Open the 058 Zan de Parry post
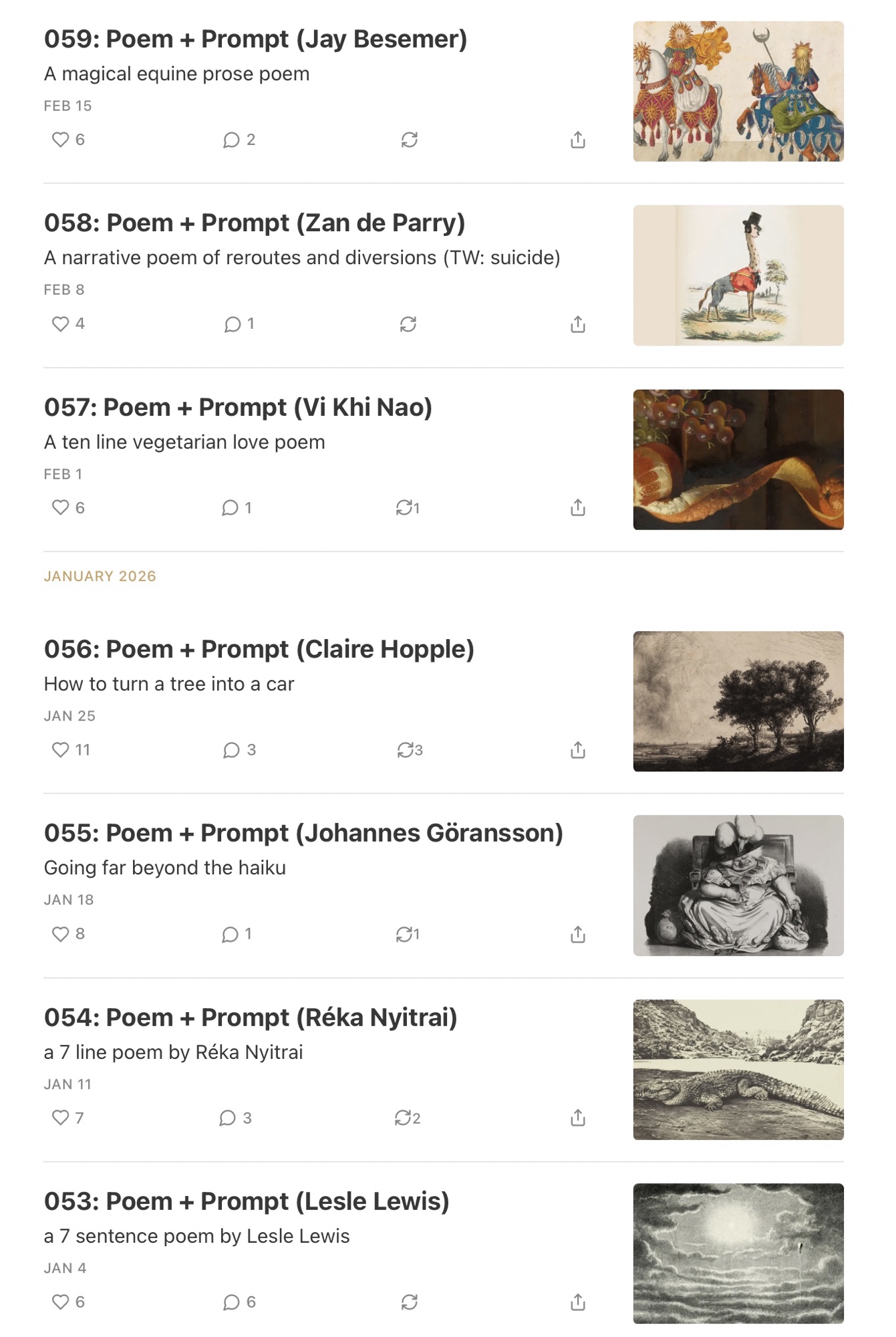Screen dimensions: 896x1337 [254, 223]
